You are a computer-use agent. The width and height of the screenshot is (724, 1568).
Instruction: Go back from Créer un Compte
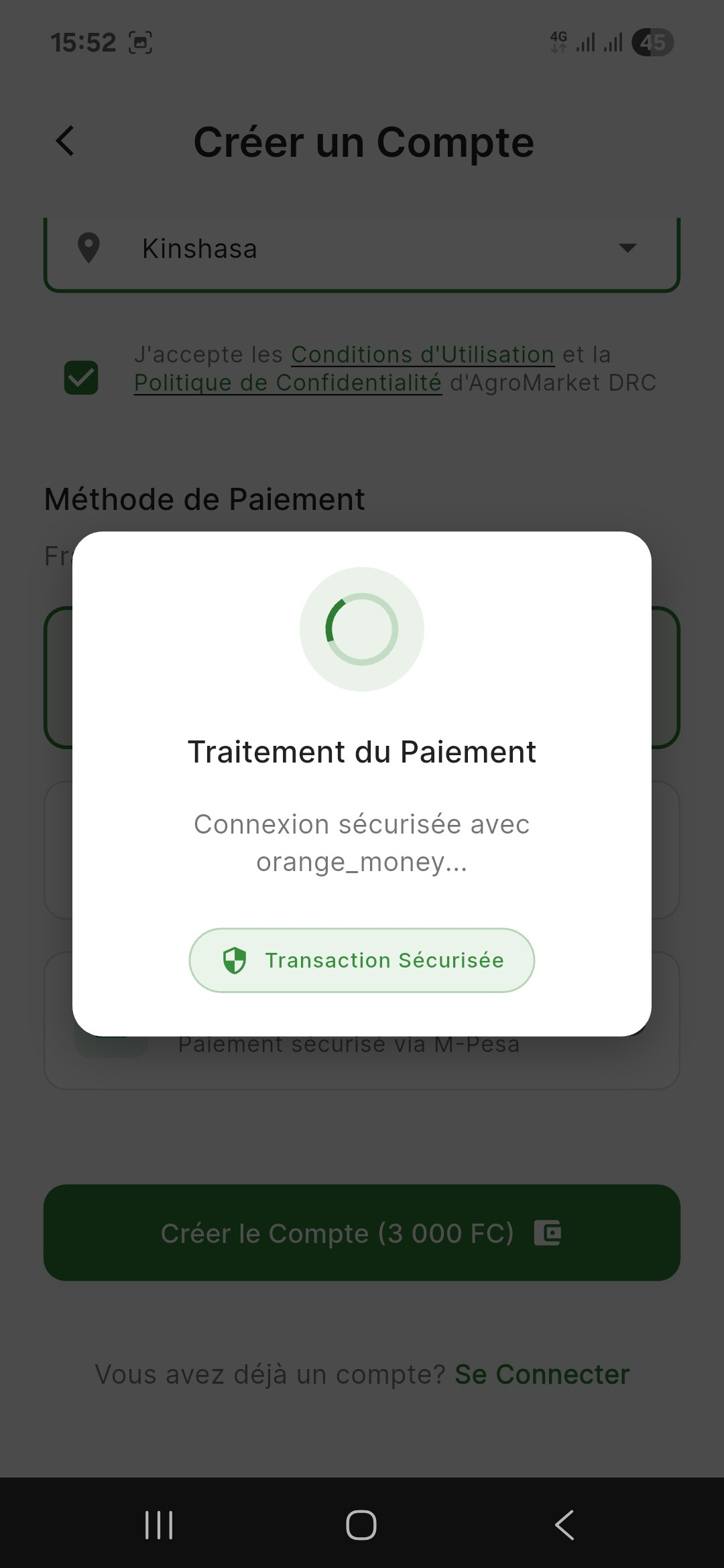(x=65, y=141)
